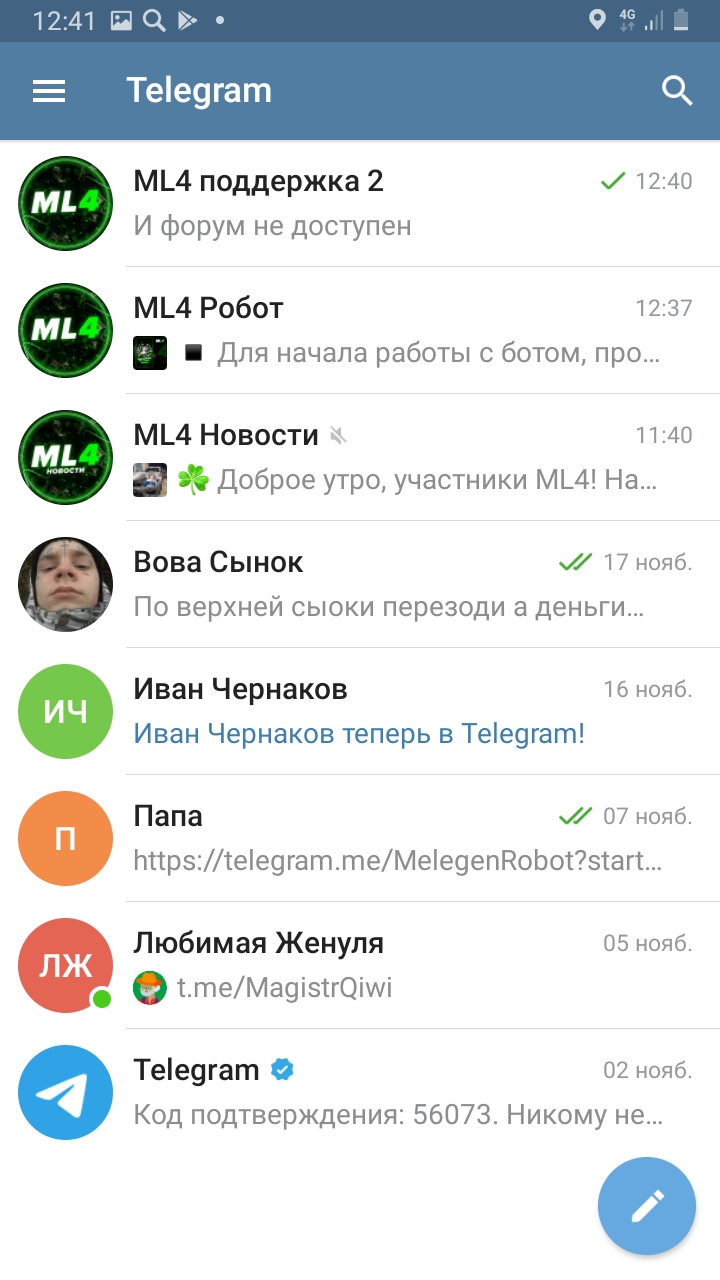Open chat with Иван Чернаков
Viewport: 720px width, 1280px height.
pos(360,711)
